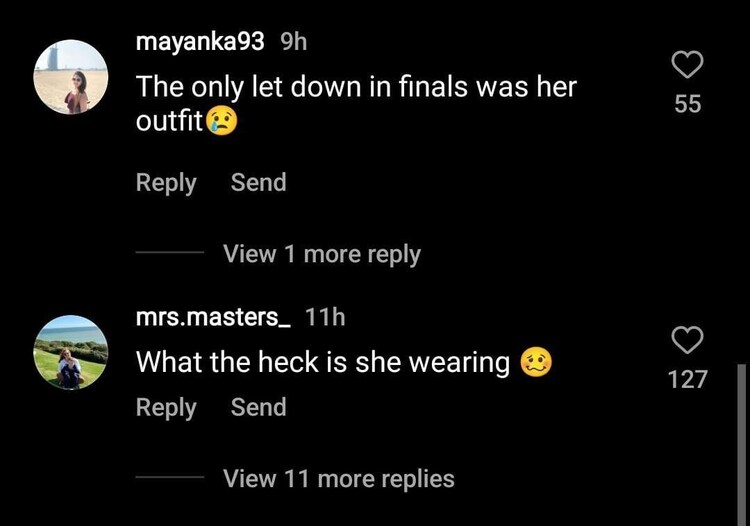750x526 pixels.
Task: Open mayanka93's profile picture
Action: pyautogui.click(x=70, y=77)
